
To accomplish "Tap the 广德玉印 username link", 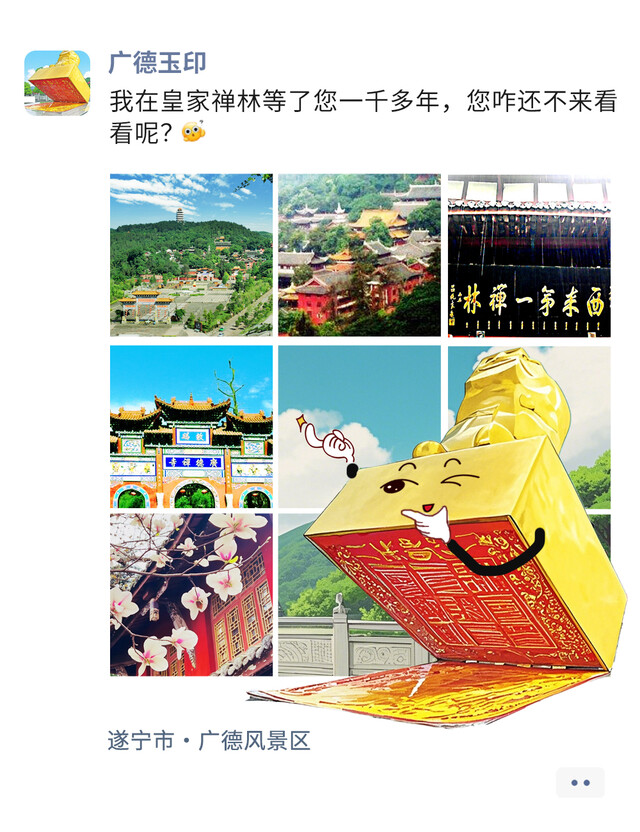I will (x=157, y=63).
